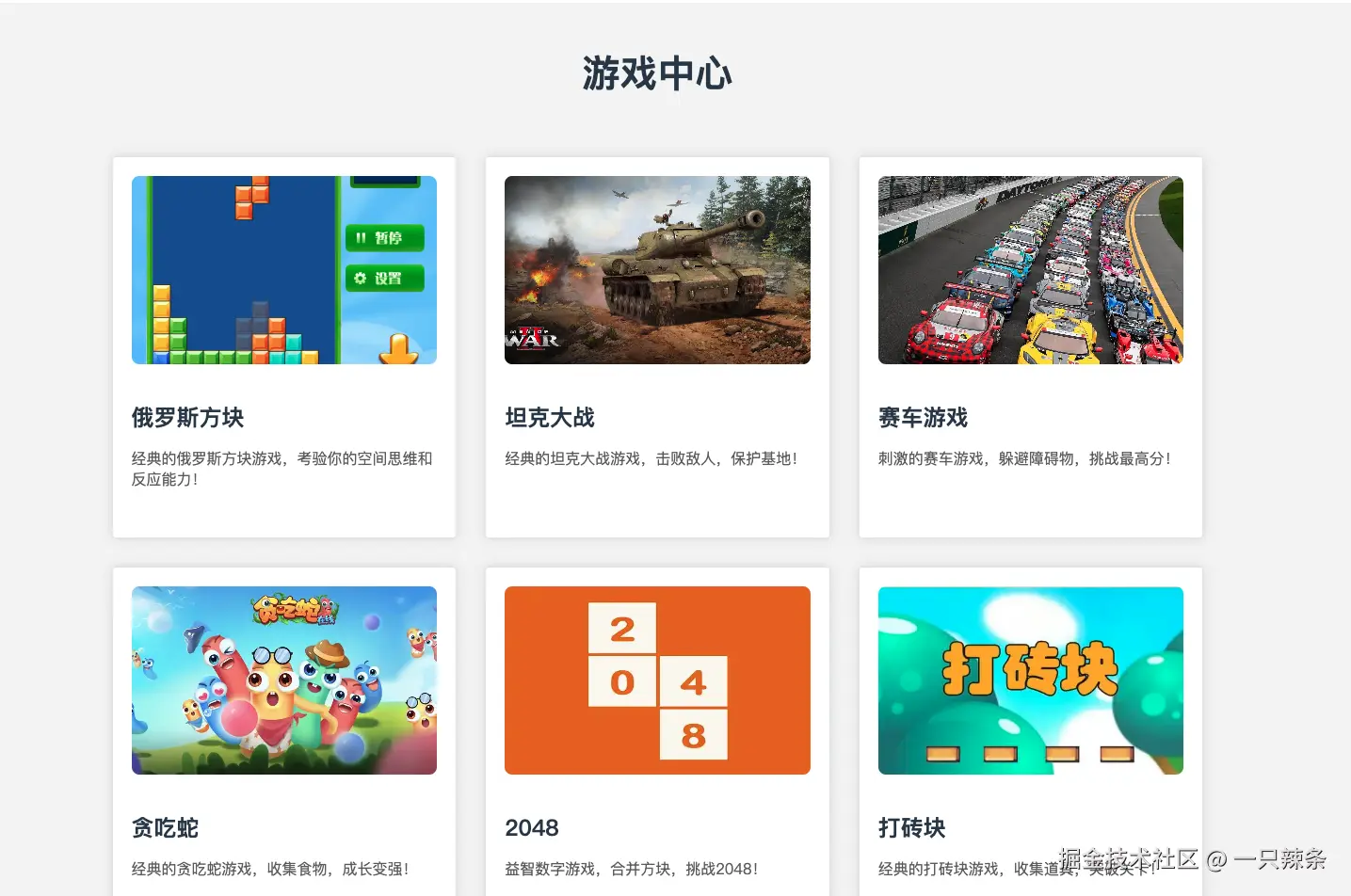
Task: Launch the 坦克大战 game card
Action: coord(657,346)
